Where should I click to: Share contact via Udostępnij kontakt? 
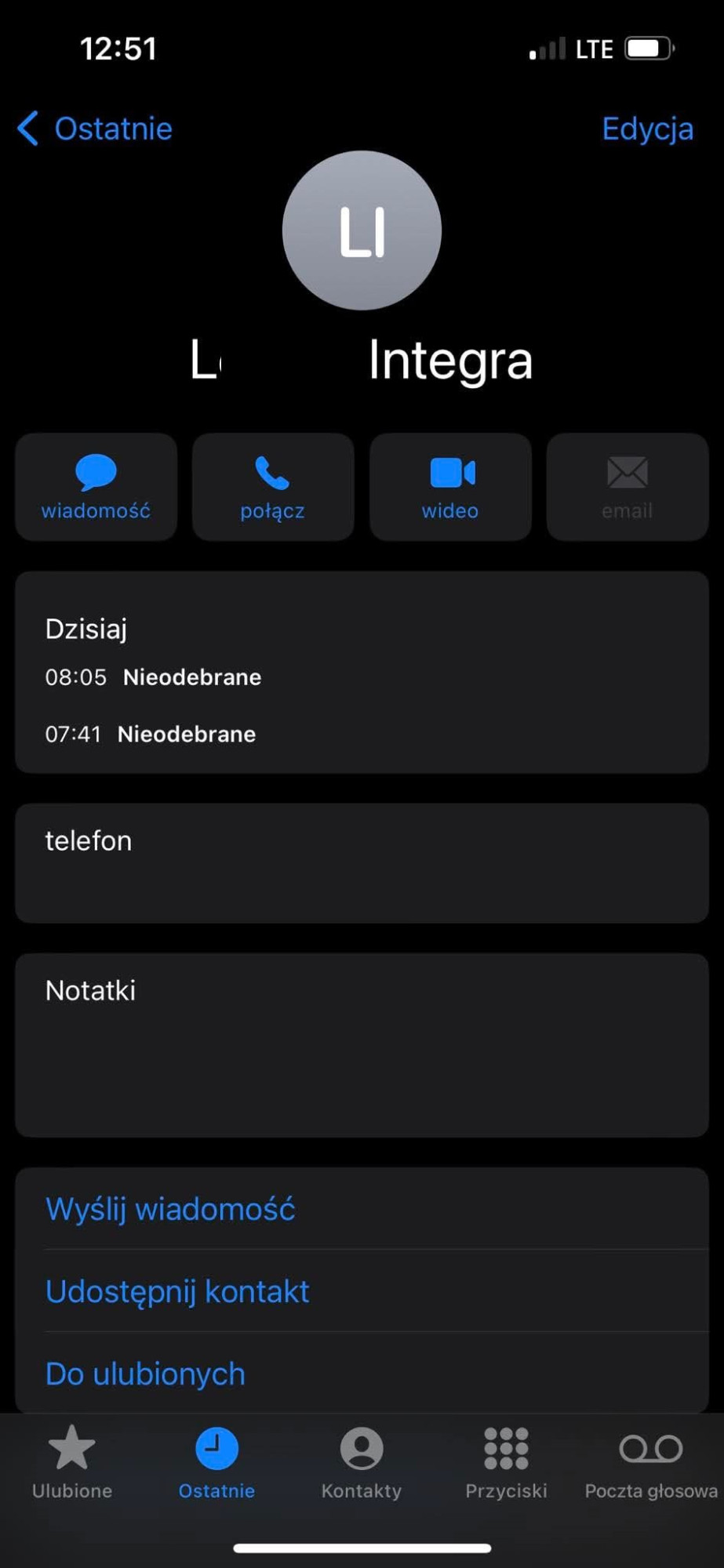tap(177, 1291)
